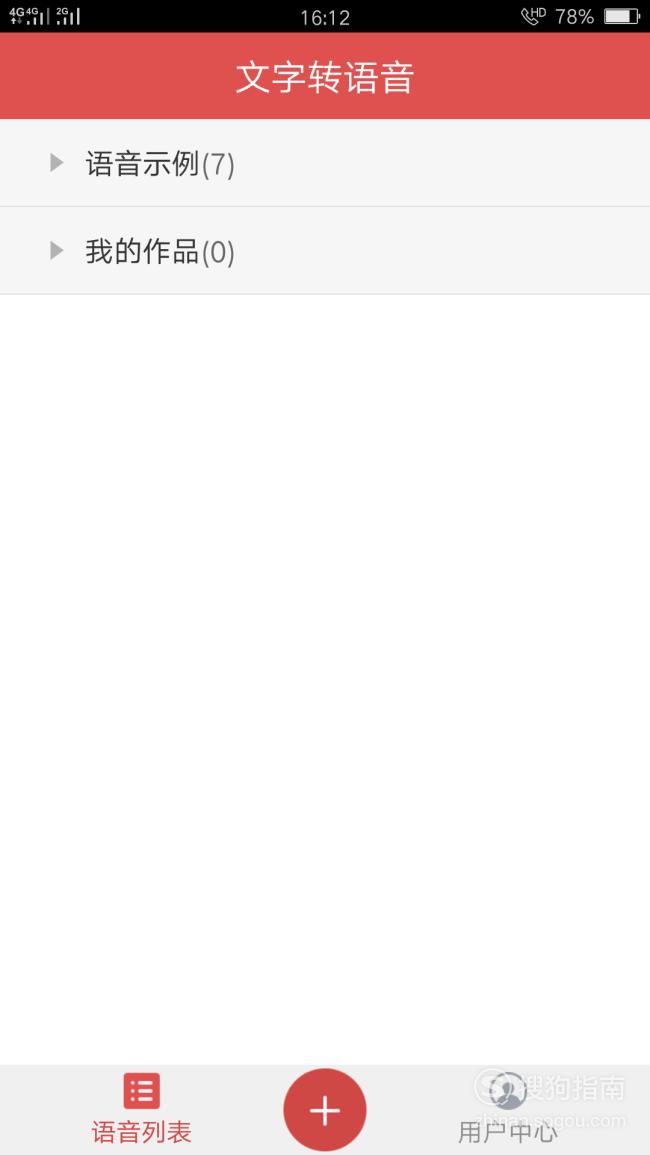
Task: Select the 语音列表 tab
Action: [141, 1109]
